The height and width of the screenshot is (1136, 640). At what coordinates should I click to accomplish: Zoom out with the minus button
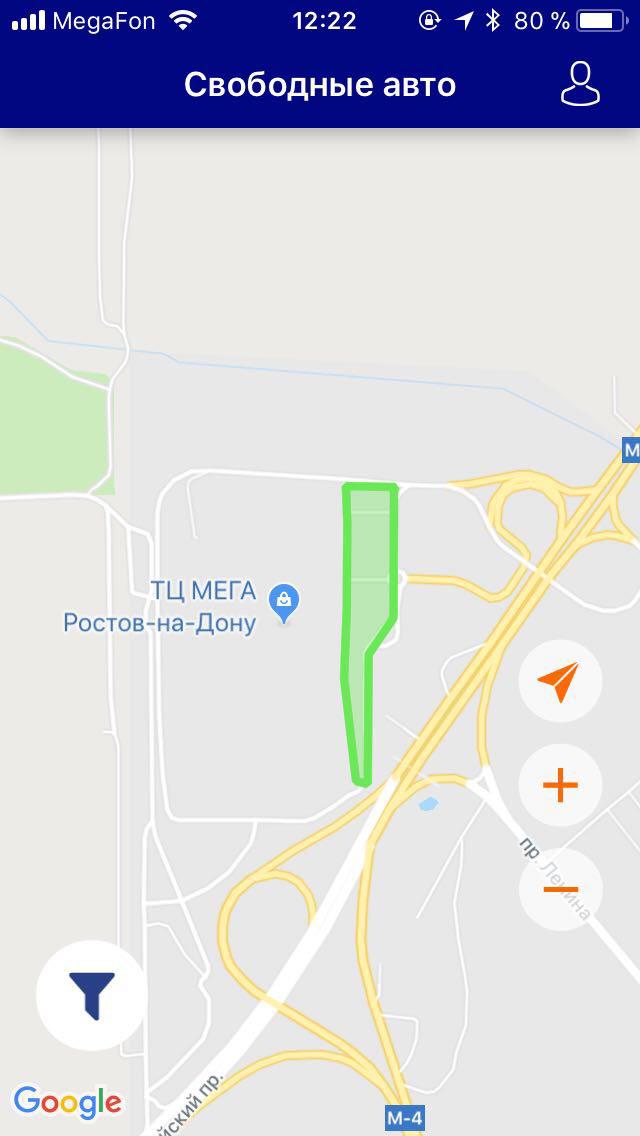click(560, 890)
